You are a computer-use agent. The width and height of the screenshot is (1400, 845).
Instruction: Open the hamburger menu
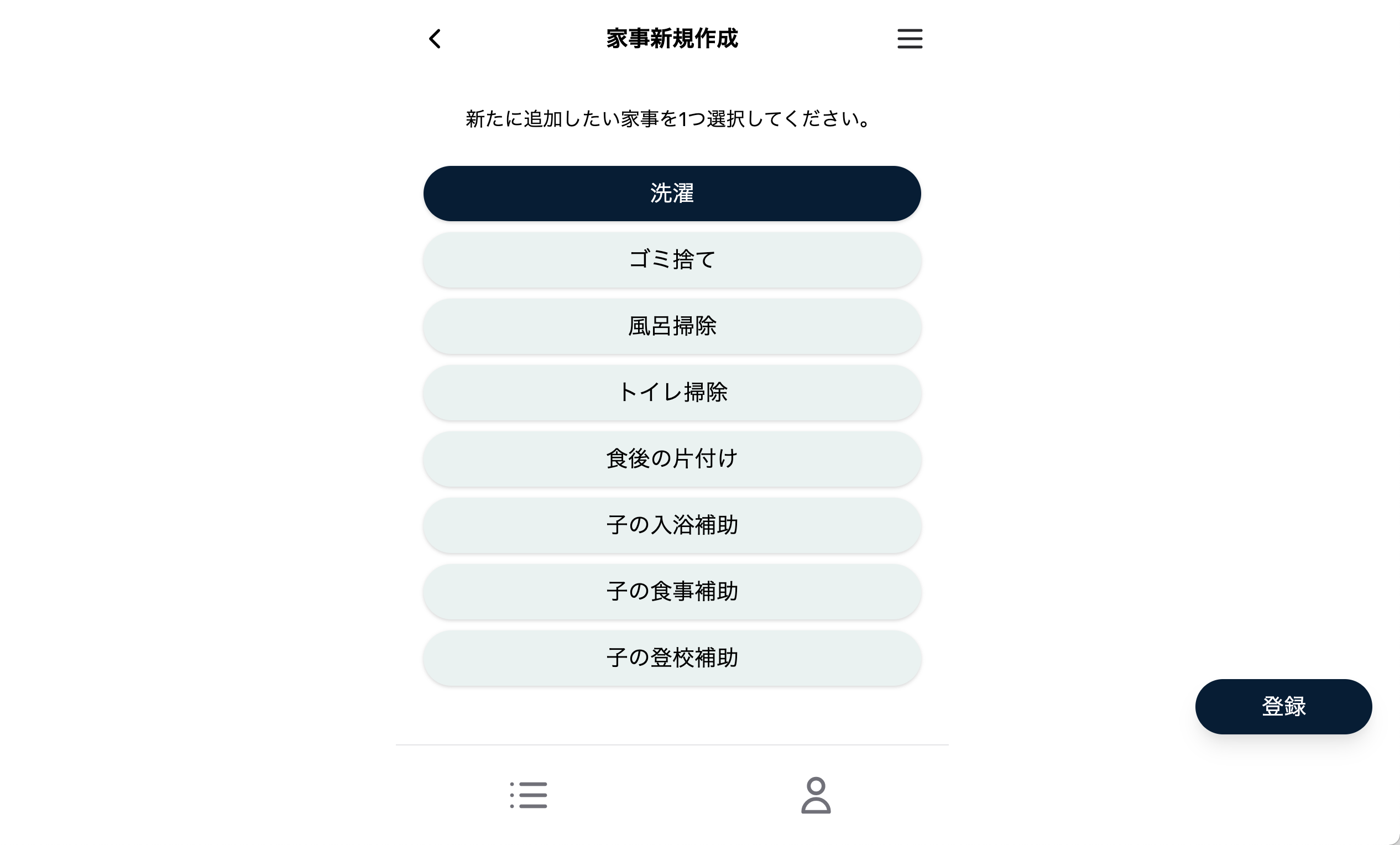pyautogui.click(x=909, y=39)
